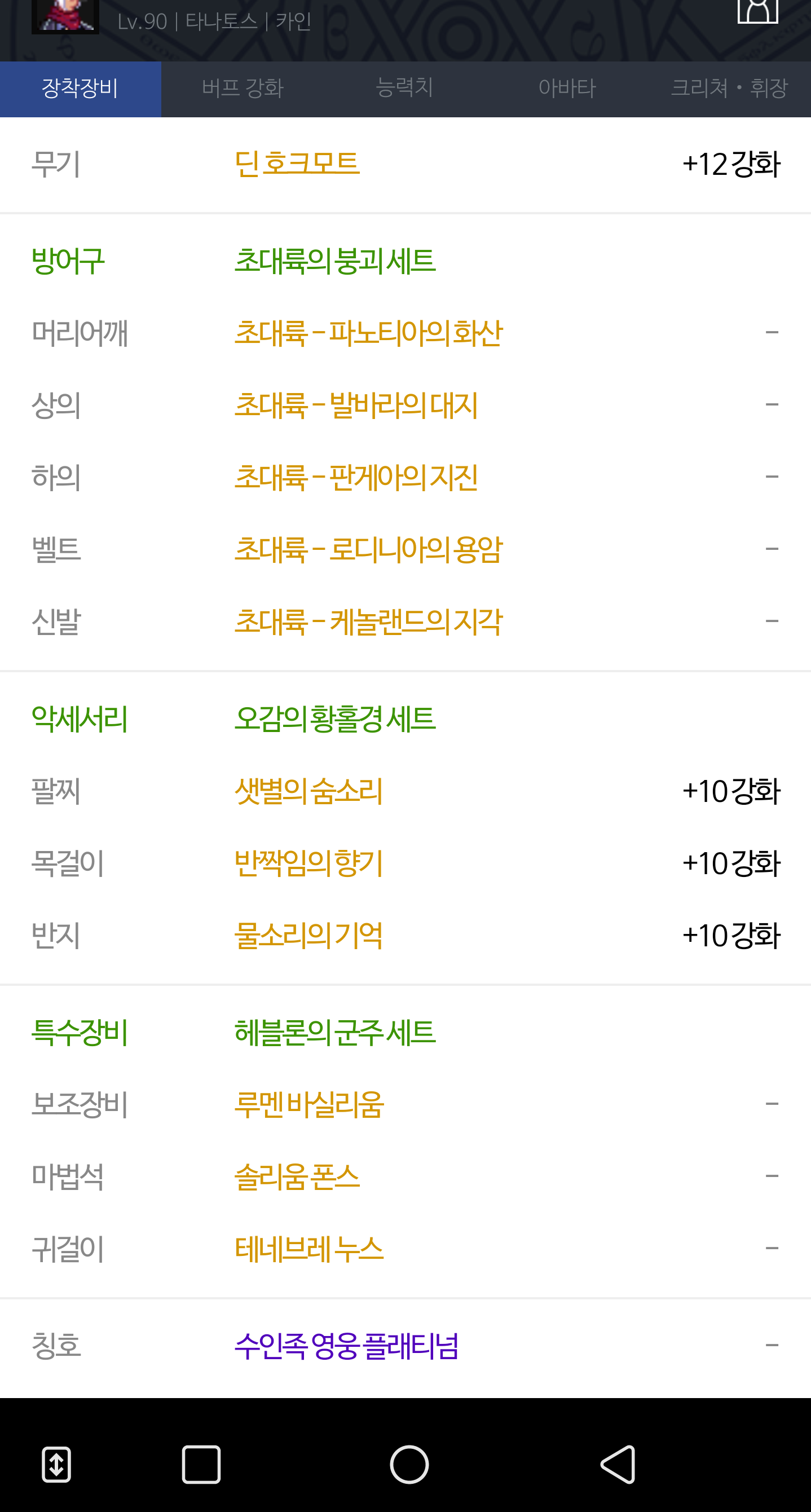Viewport: 811px width, 1512px height.
Task: Open the bracelet 샛별의 숨소리
Action: [x=308, y=791]
